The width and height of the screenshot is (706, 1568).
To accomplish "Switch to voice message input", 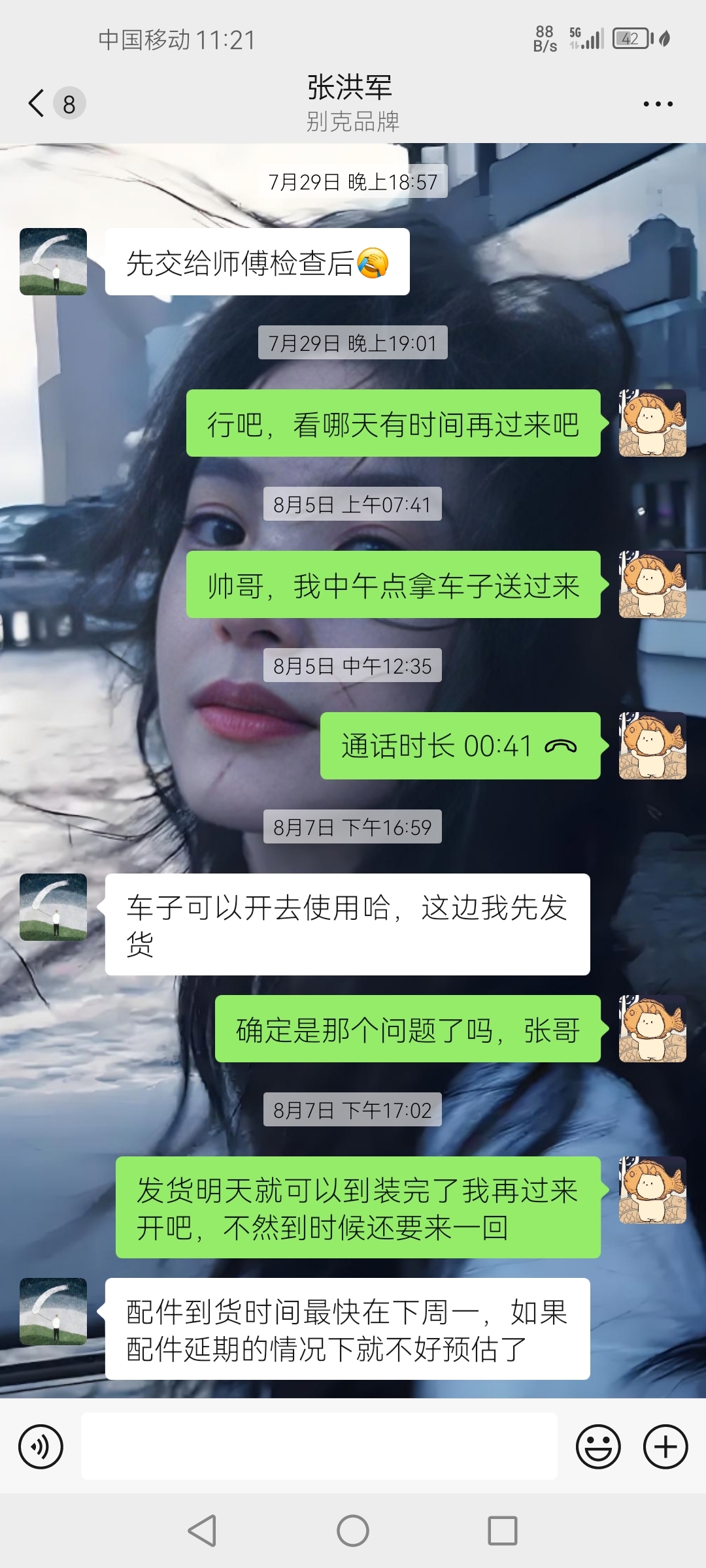I will point(41,1446).
